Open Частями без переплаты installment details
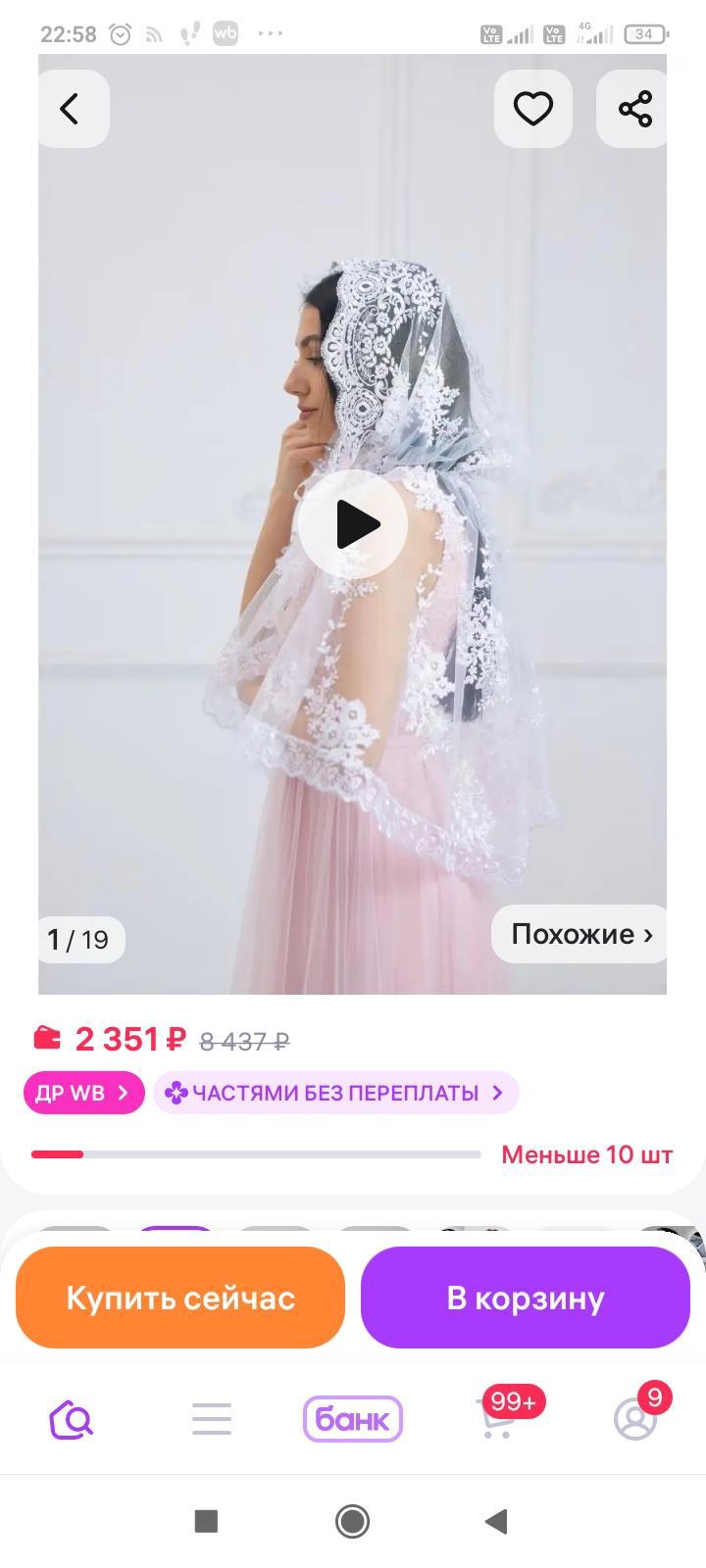The image size is (706, 1568). [x=335, y=1093]
